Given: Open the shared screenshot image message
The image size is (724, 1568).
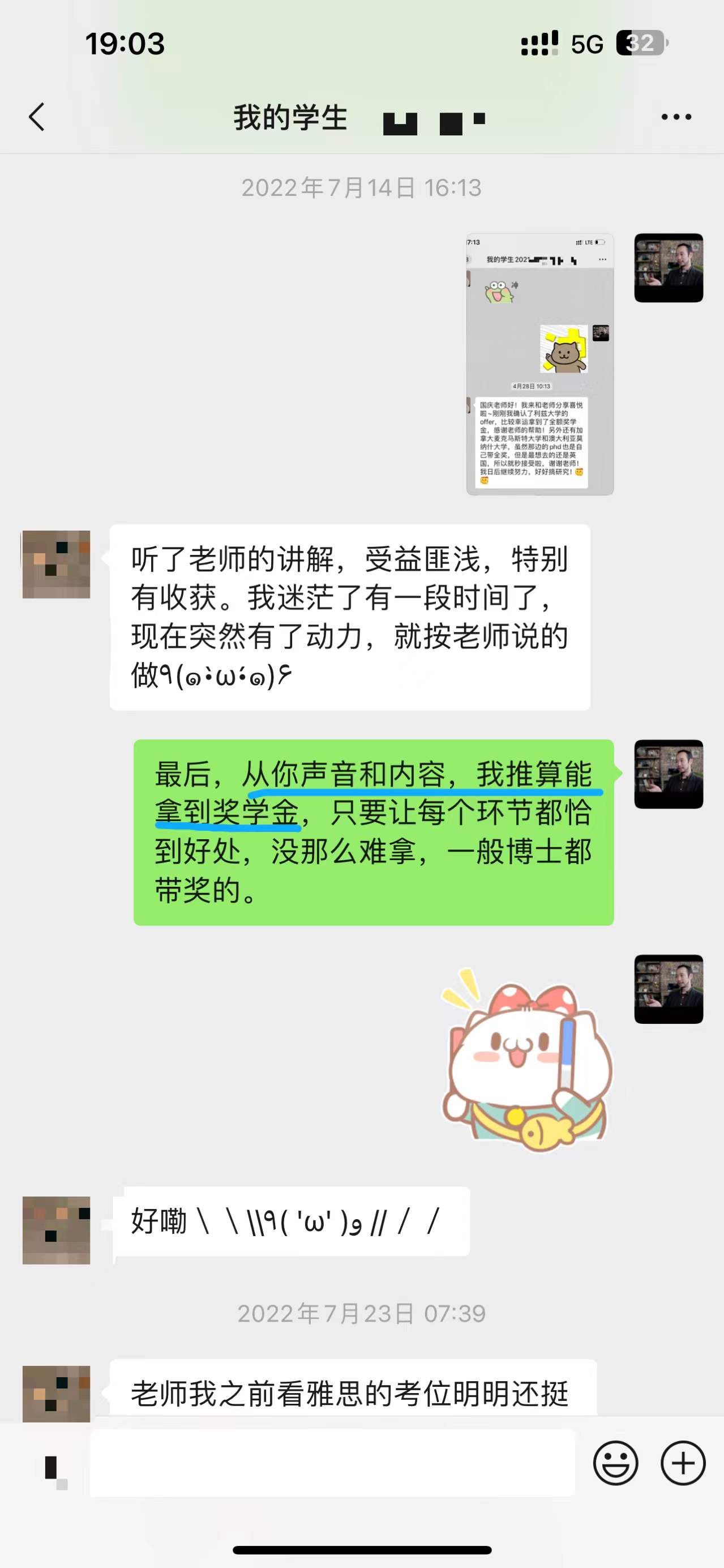Looking at the screenshot, I should coord(539,364).
